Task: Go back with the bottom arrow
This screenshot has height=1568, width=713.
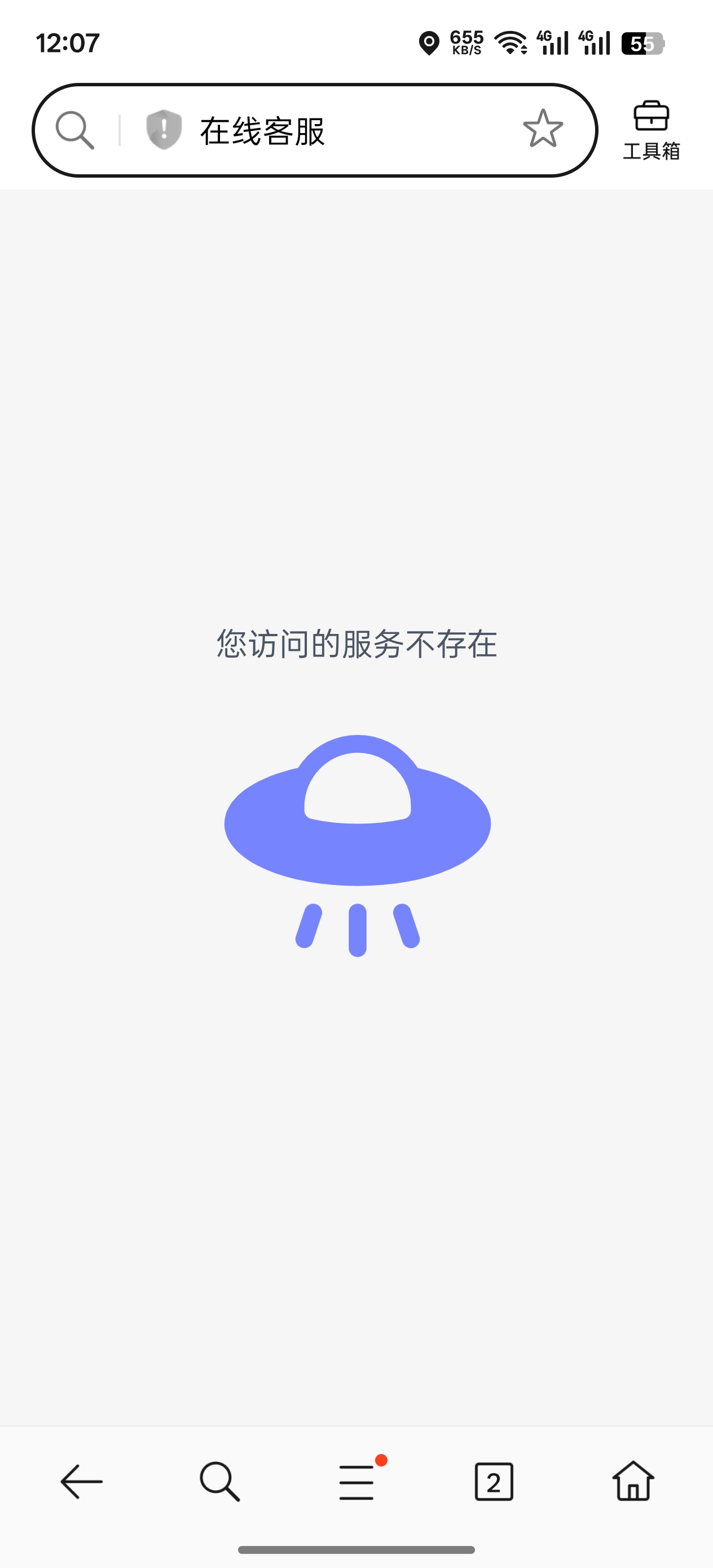Action: (82, 1481)
